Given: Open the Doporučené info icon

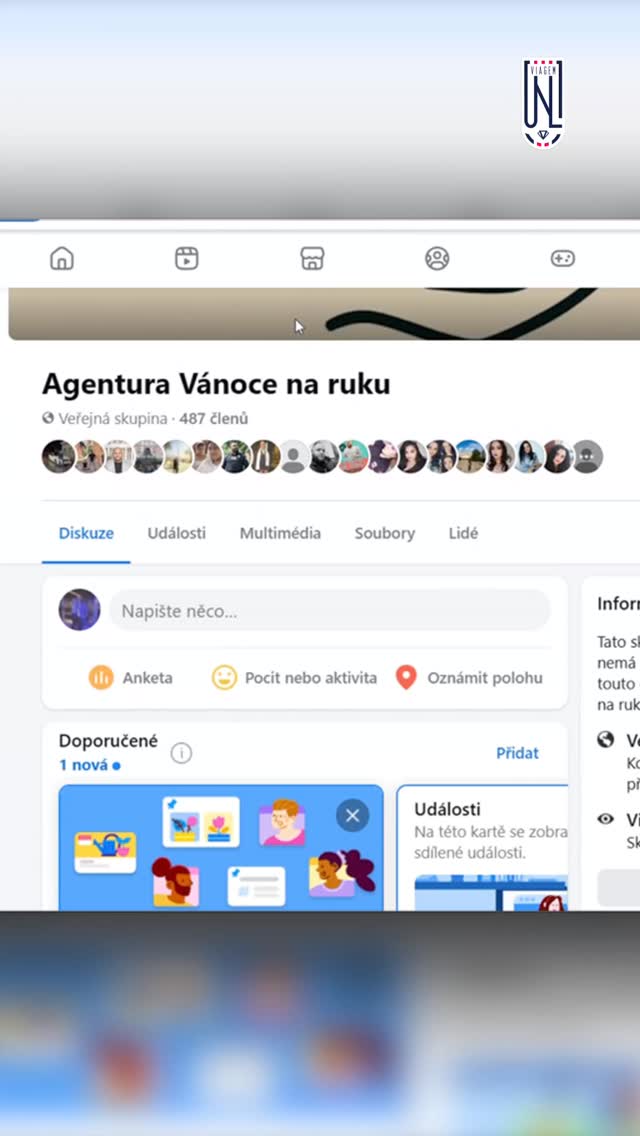Looking at the screenshot, I should pyautogui.click(x=181, y=753).
